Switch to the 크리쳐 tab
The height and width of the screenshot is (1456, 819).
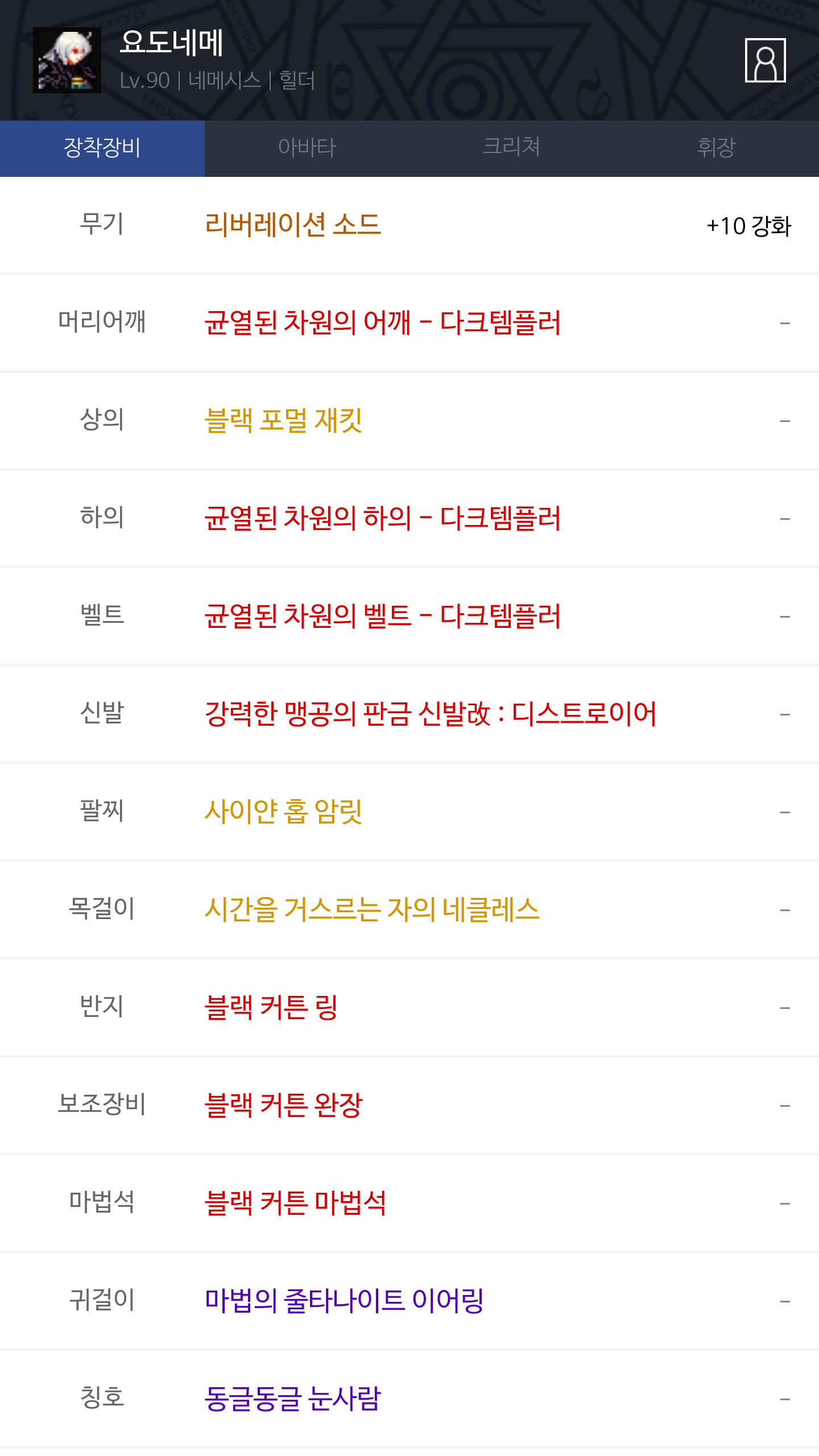click(x=512, y=148)
